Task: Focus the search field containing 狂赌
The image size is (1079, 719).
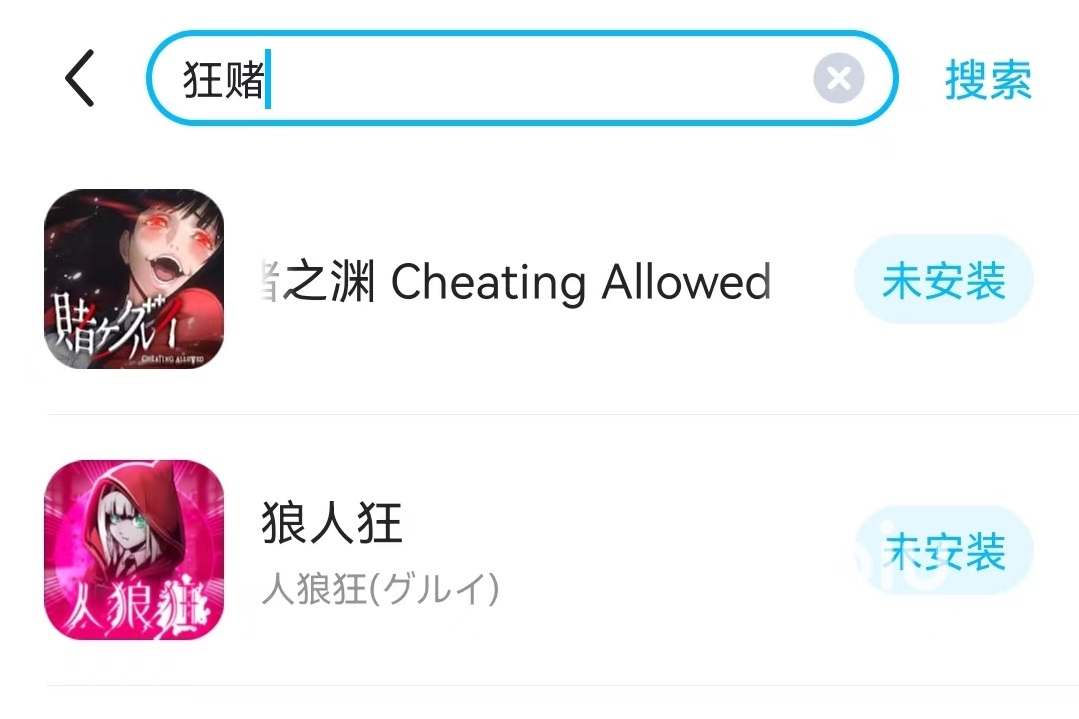Action: click(x=500, y=79)
